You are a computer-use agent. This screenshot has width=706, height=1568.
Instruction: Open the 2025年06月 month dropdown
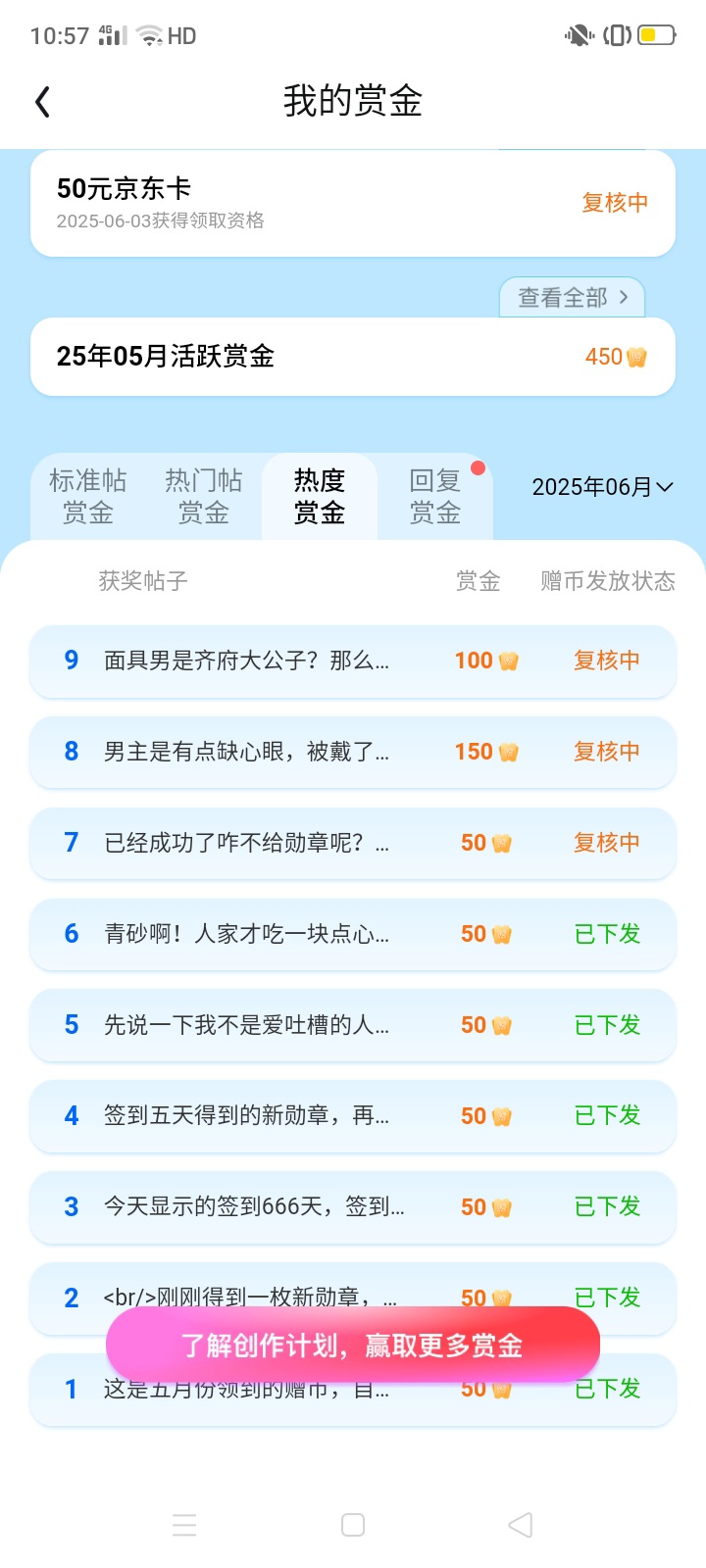(602, 487)
